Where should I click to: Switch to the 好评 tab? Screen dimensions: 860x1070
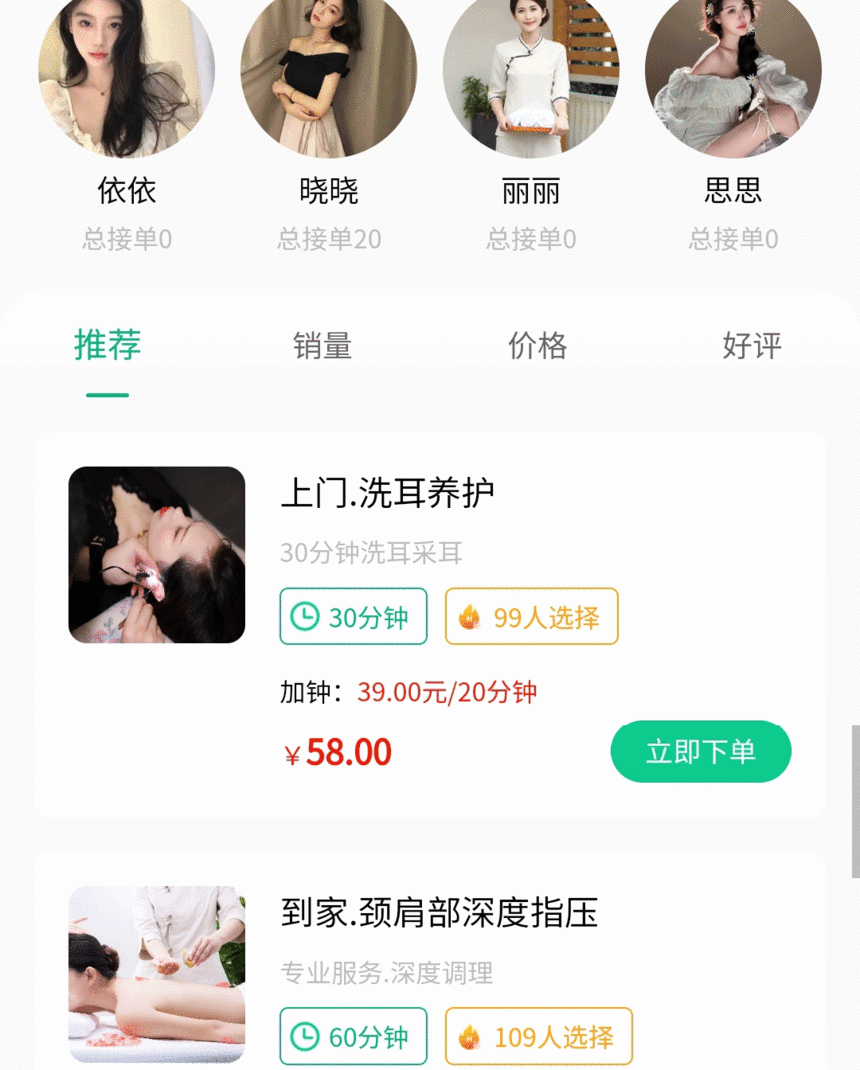[751, 346]
